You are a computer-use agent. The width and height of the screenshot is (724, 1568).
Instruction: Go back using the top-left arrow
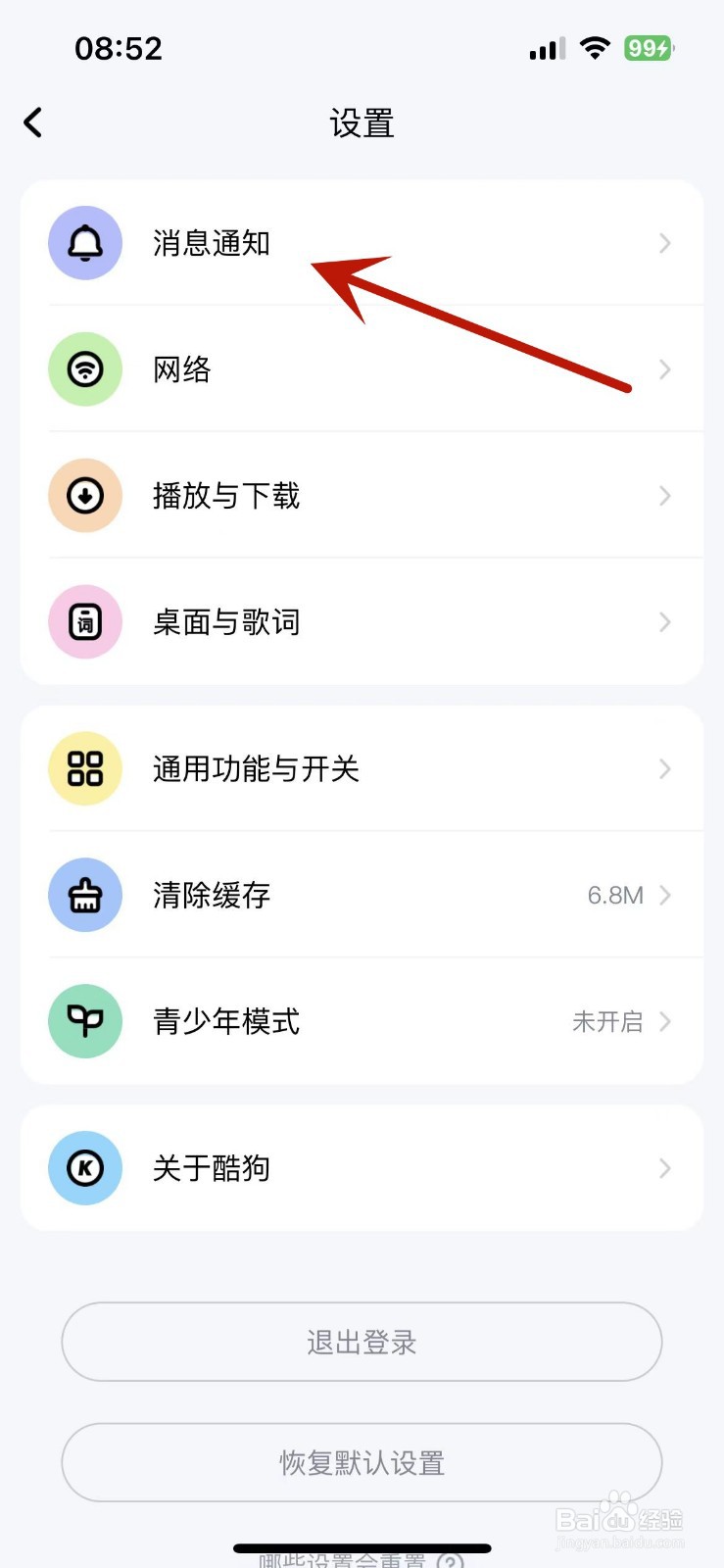coord(33,122)
